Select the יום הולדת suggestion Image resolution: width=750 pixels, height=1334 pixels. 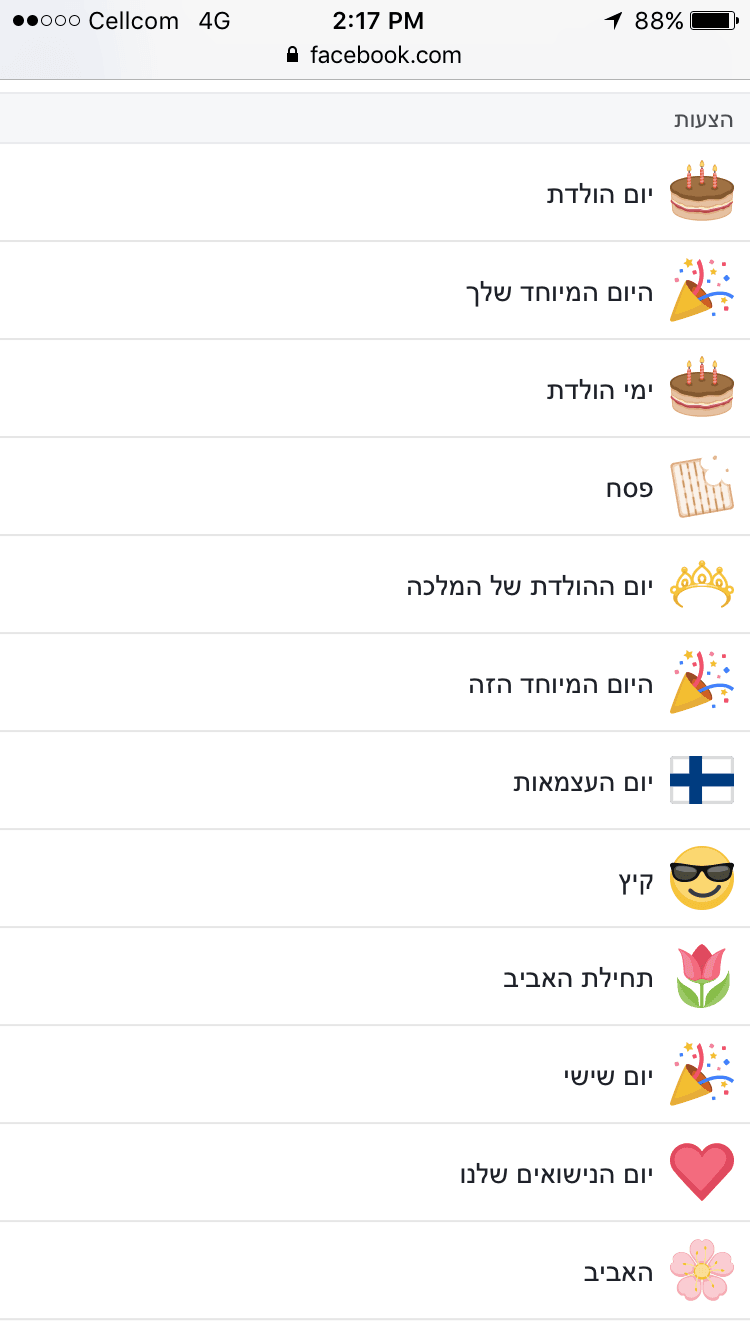(375, 192)
